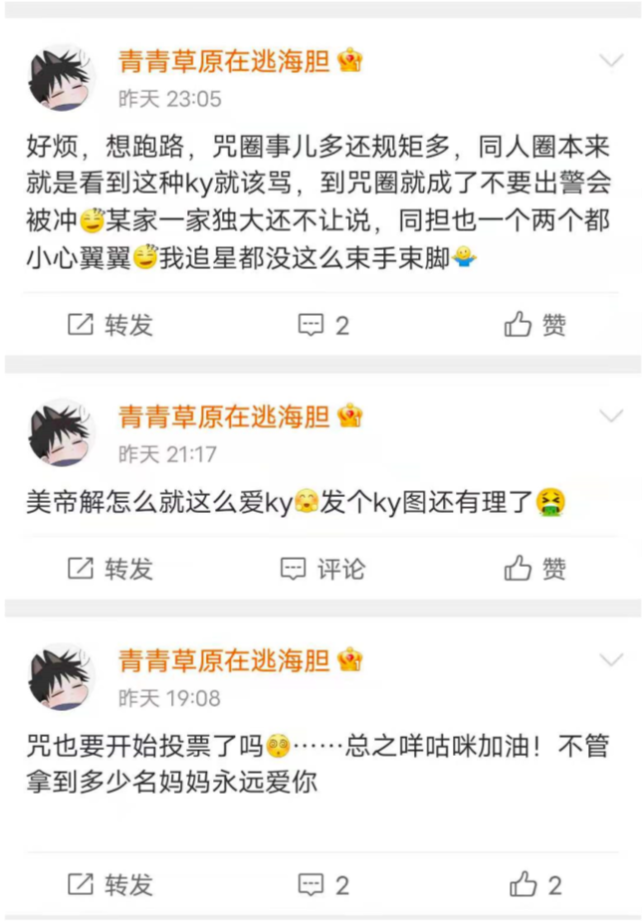
Task: Open comments on the 23:05 post
Action: coord(324,324)
